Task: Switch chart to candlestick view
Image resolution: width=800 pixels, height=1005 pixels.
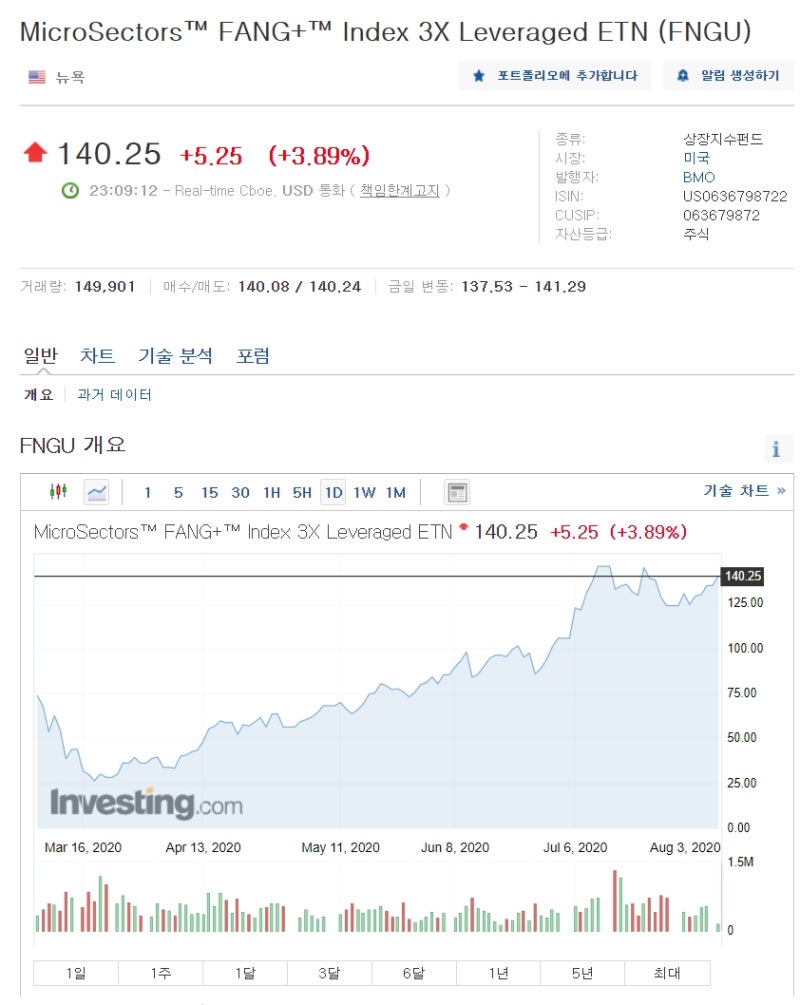Action: [58, 491]
